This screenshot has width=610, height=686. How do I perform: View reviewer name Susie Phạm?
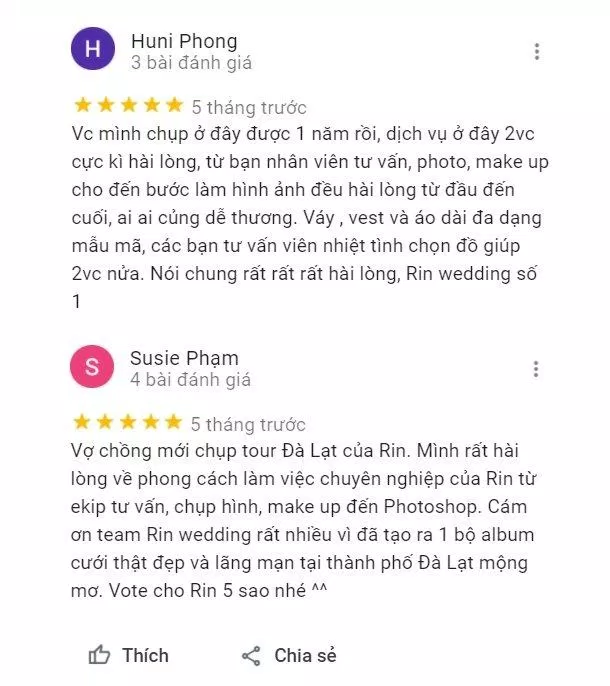pos(184,358)
